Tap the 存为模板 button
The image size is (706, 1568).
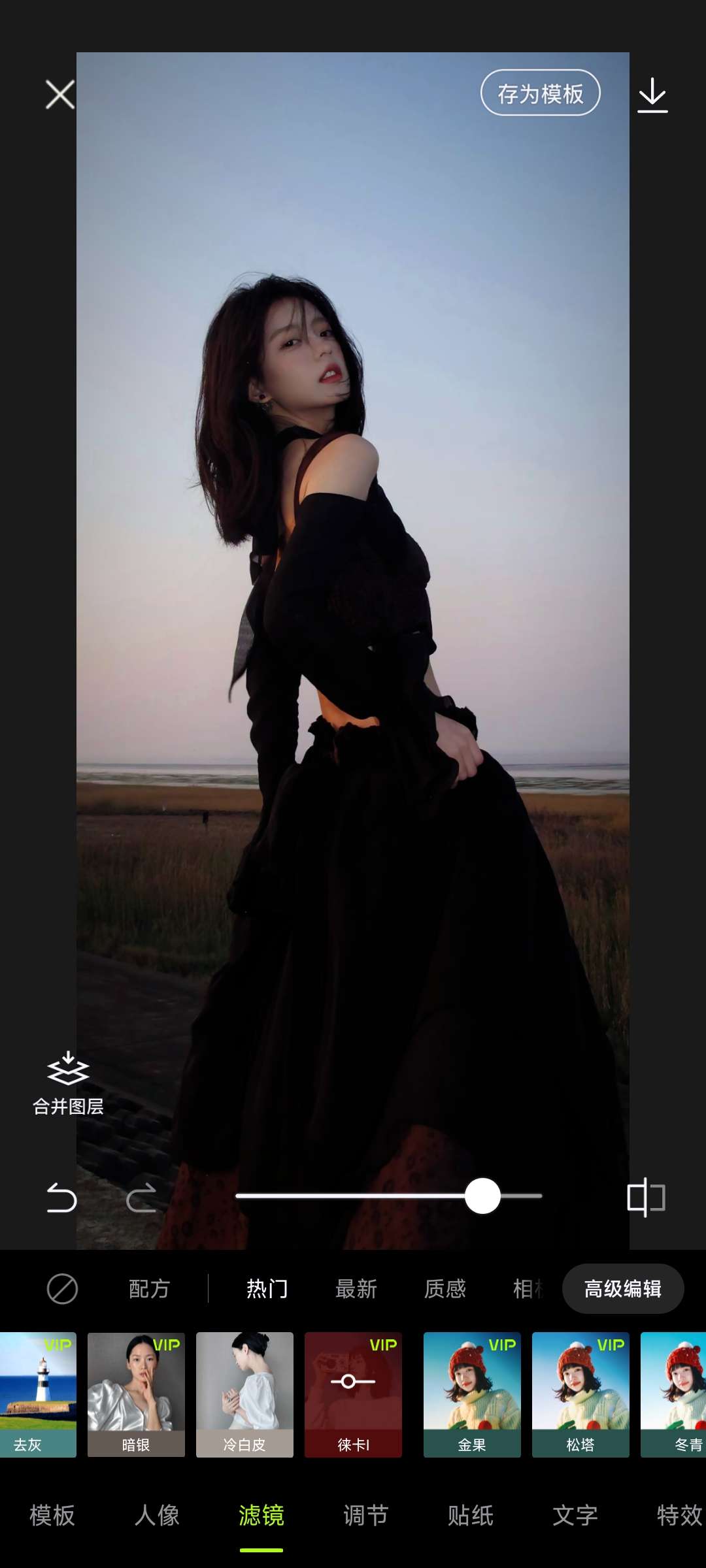pos(541,93)
